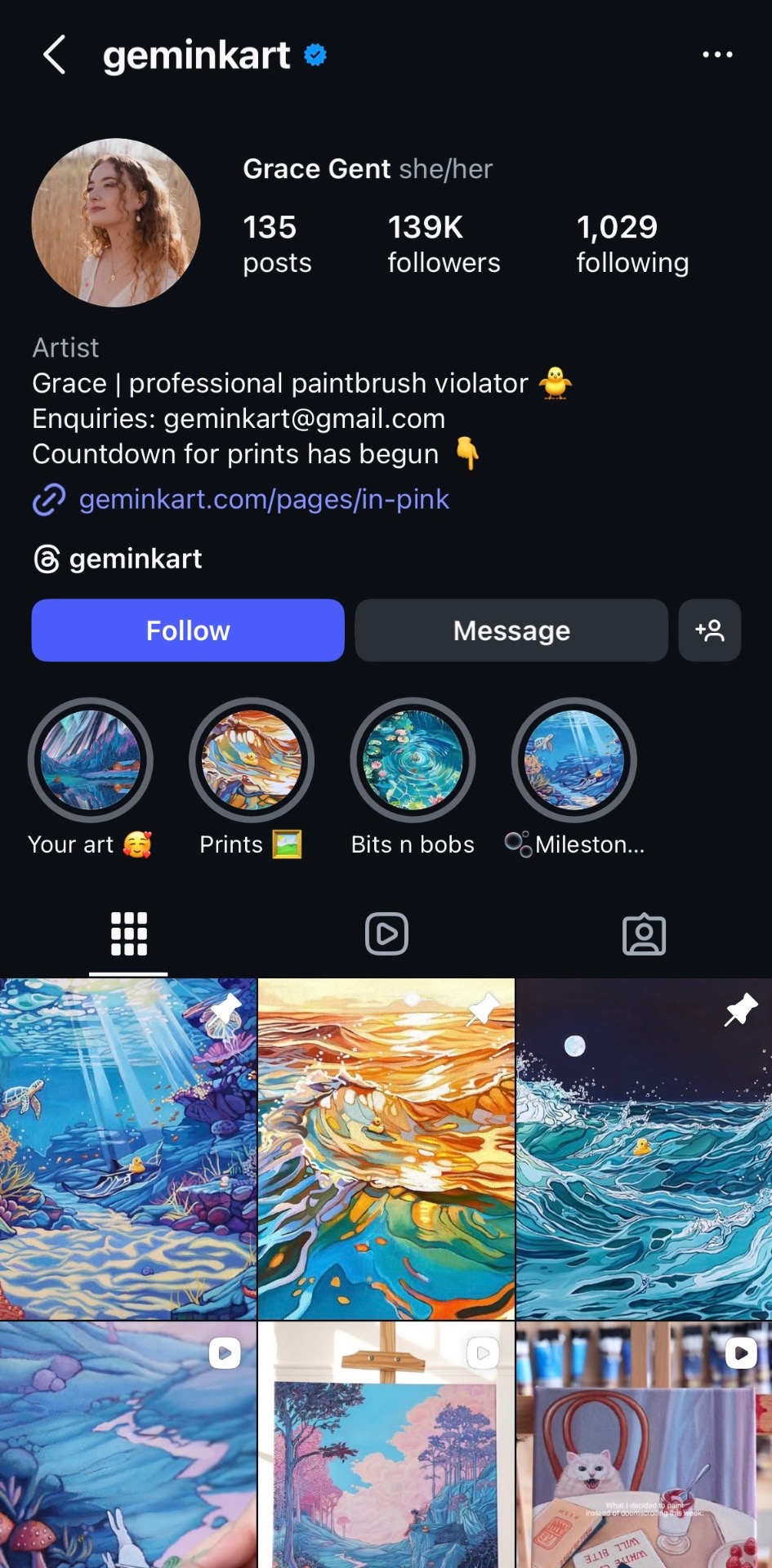The height and width of the screenshot is (1568, 772).
Task: Open the Prints story highlight
Action: (x=251, y=760)
